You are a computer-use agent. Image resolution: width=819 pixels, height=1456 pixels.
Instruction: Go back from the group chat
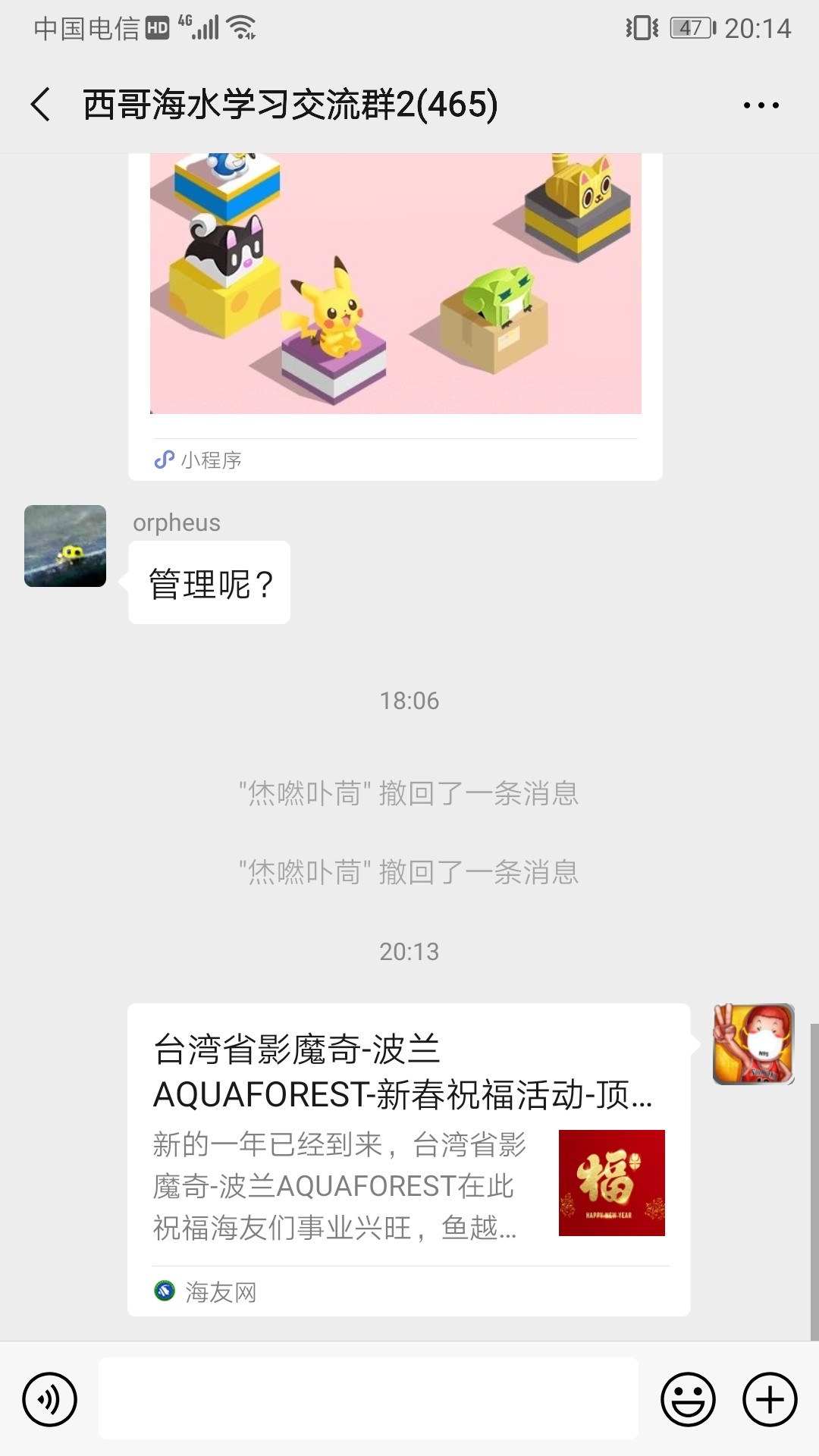pyautogui.click(x=41, y=105)
